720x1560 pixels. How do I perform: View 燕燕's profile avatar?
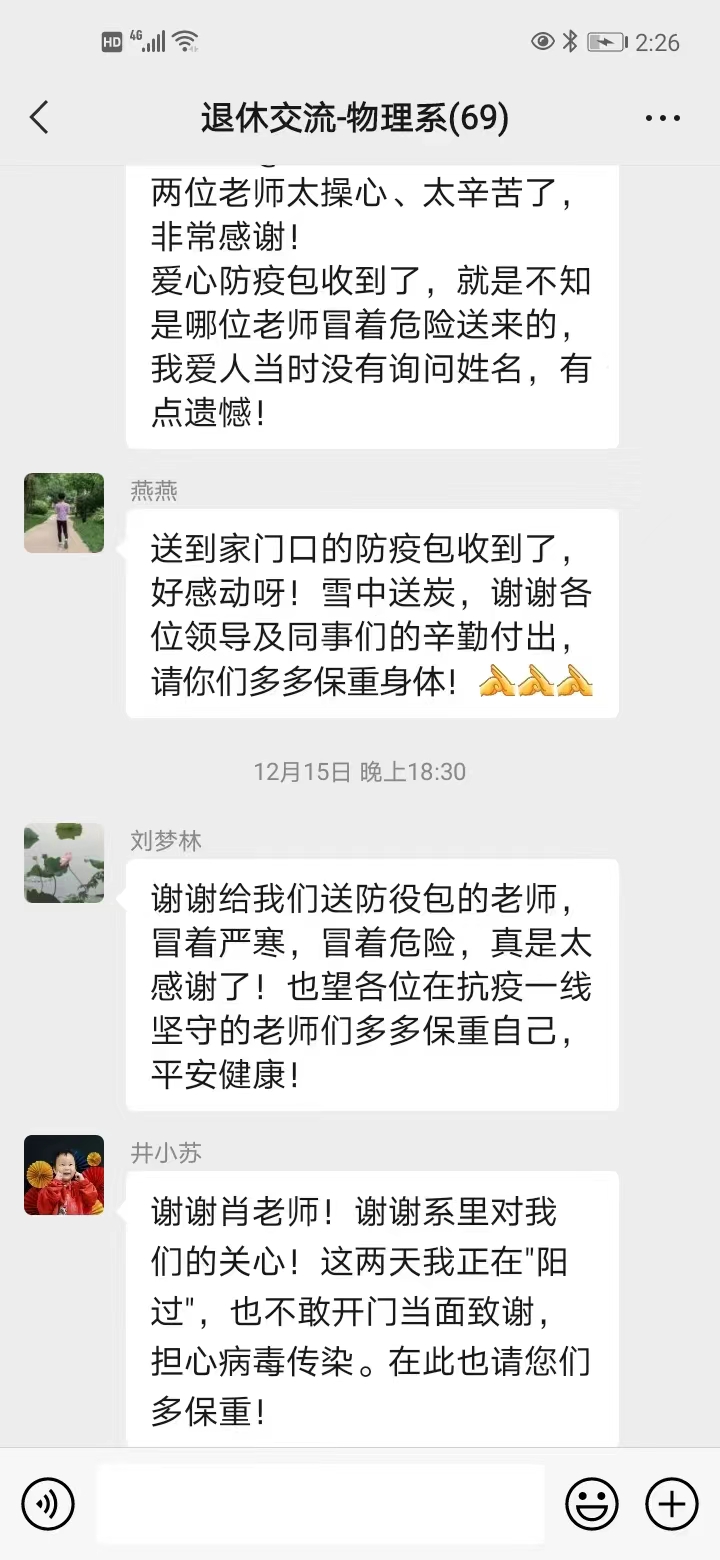point(64,513)
